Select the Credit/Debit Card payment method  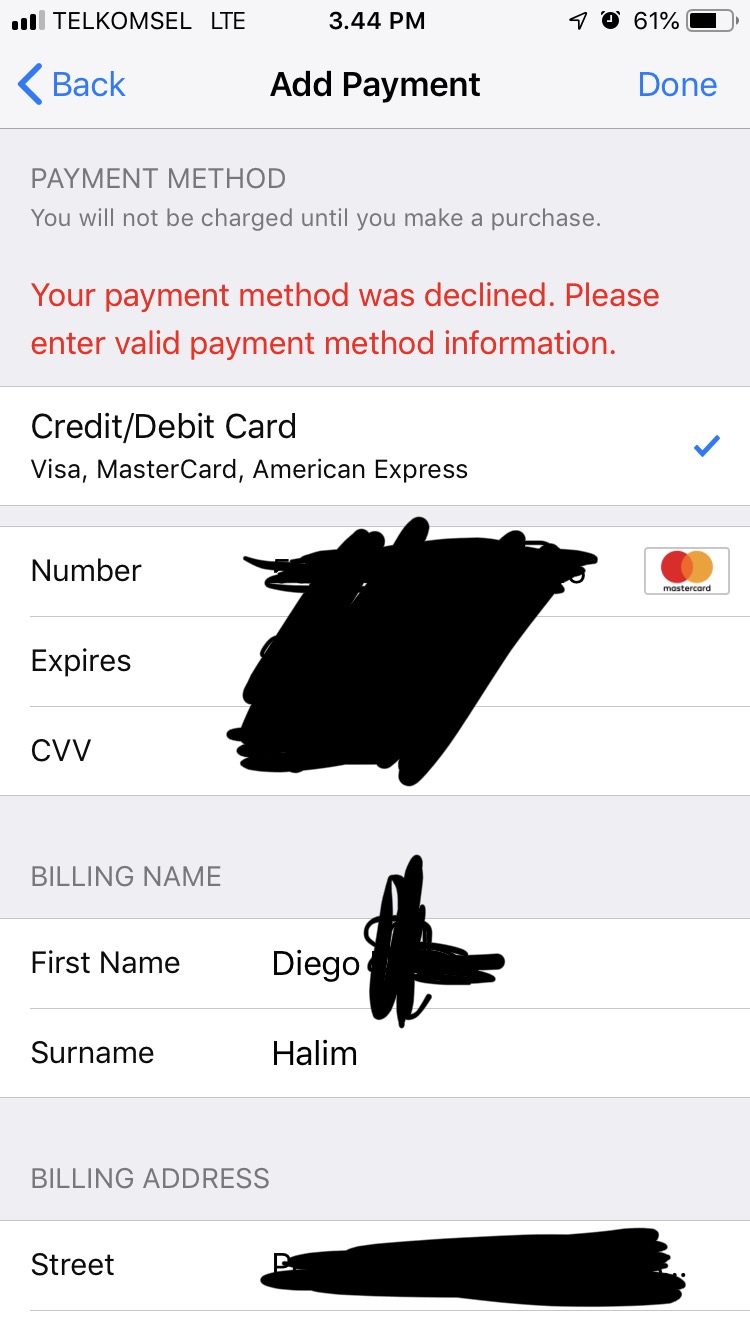[x=375, y=446]
